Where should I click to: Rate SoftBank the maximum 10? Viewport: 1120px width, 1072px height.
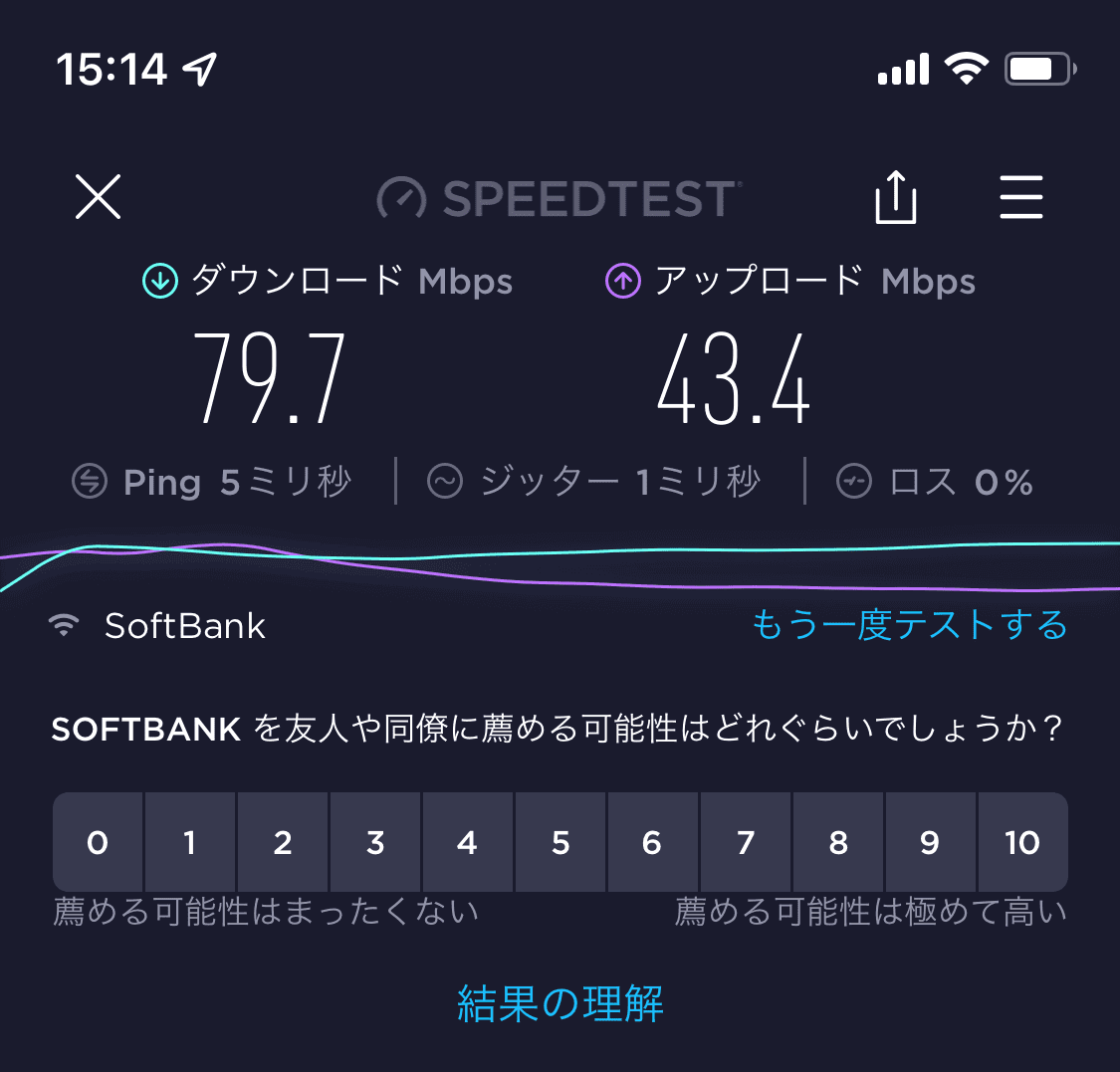click(1022, 842)
